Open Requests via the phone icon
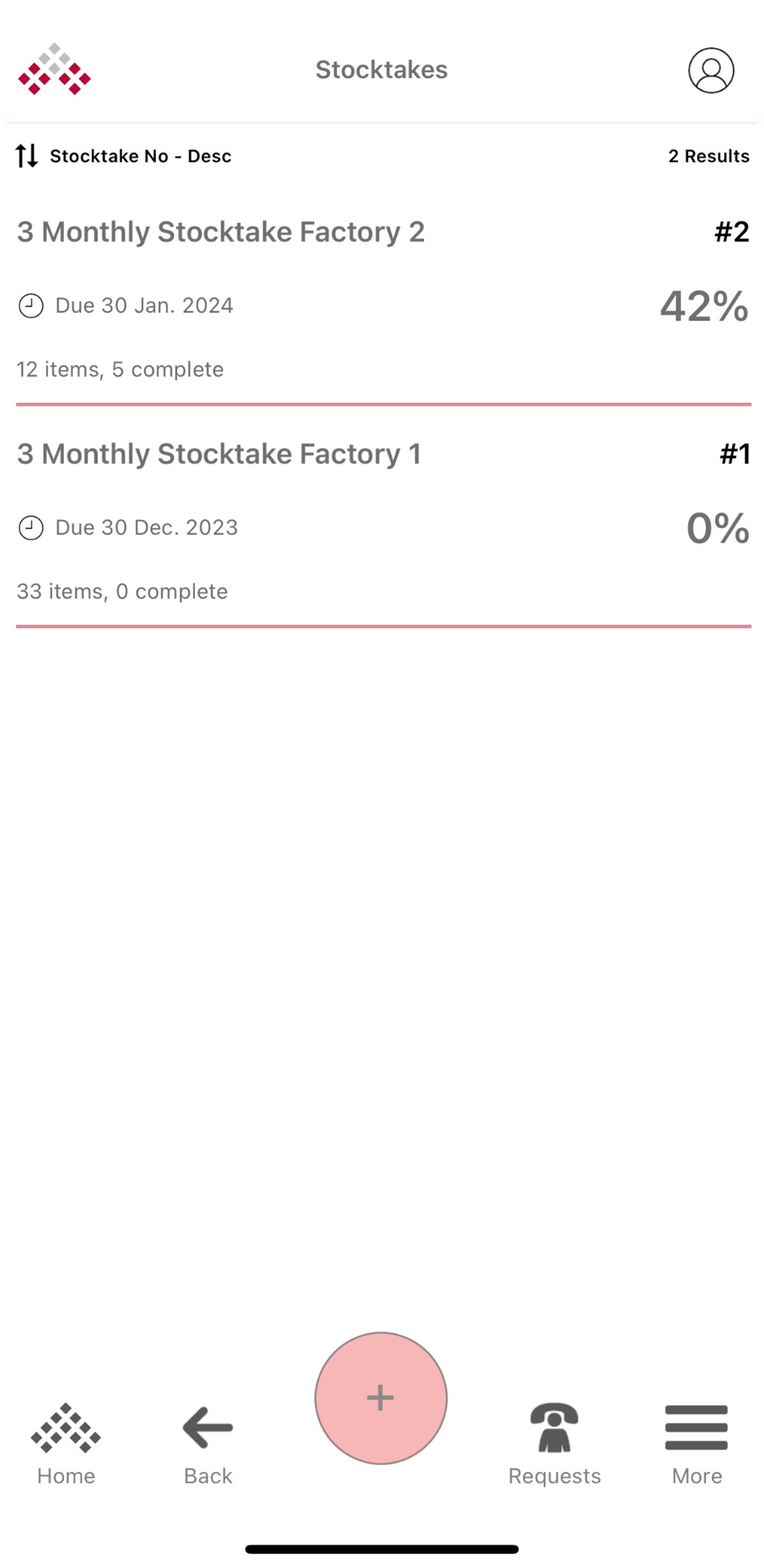This screenshot has width=764, height=1568. coord(555,1429)
